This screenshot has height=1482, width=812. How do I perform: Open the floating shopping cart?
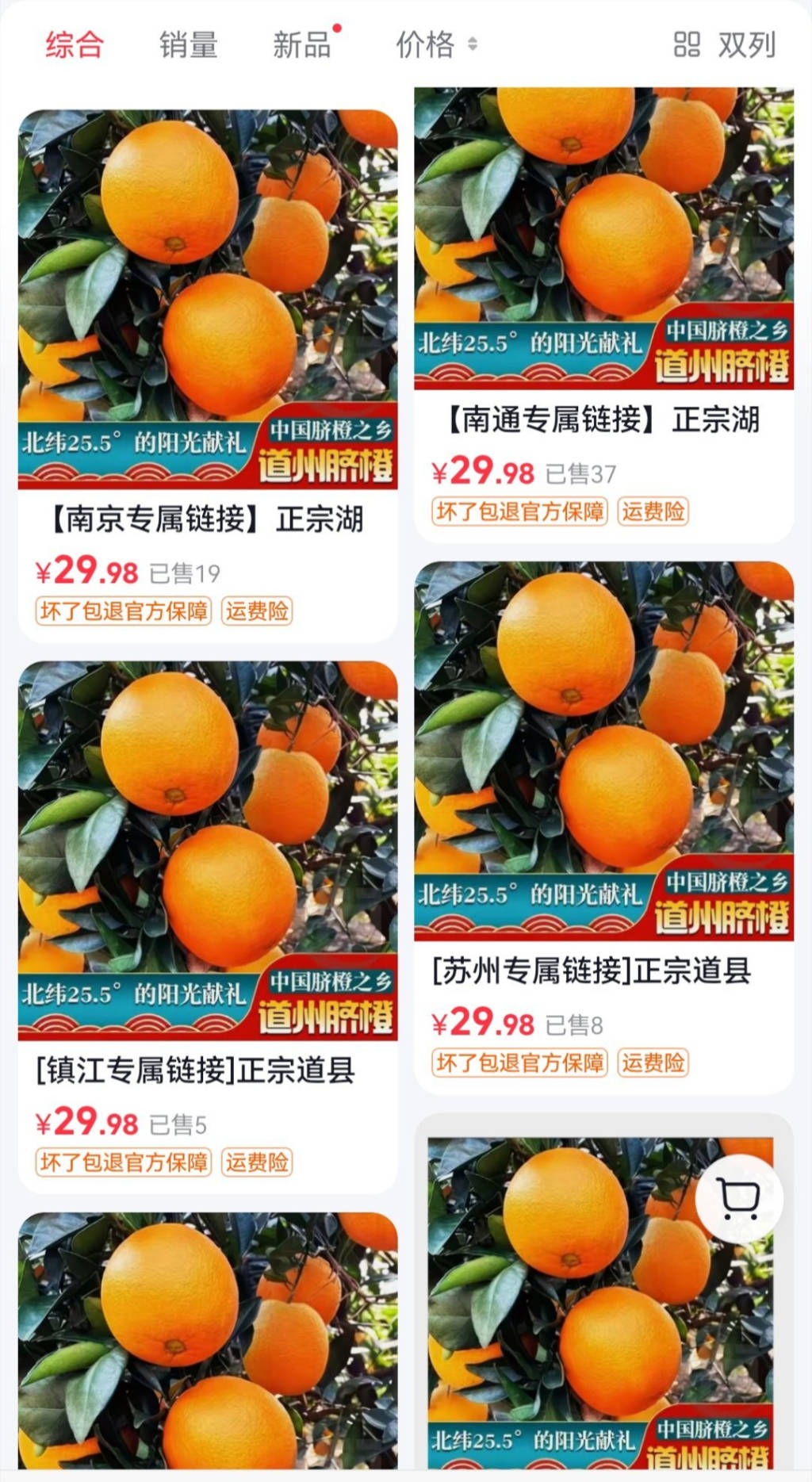(738, 1198)
